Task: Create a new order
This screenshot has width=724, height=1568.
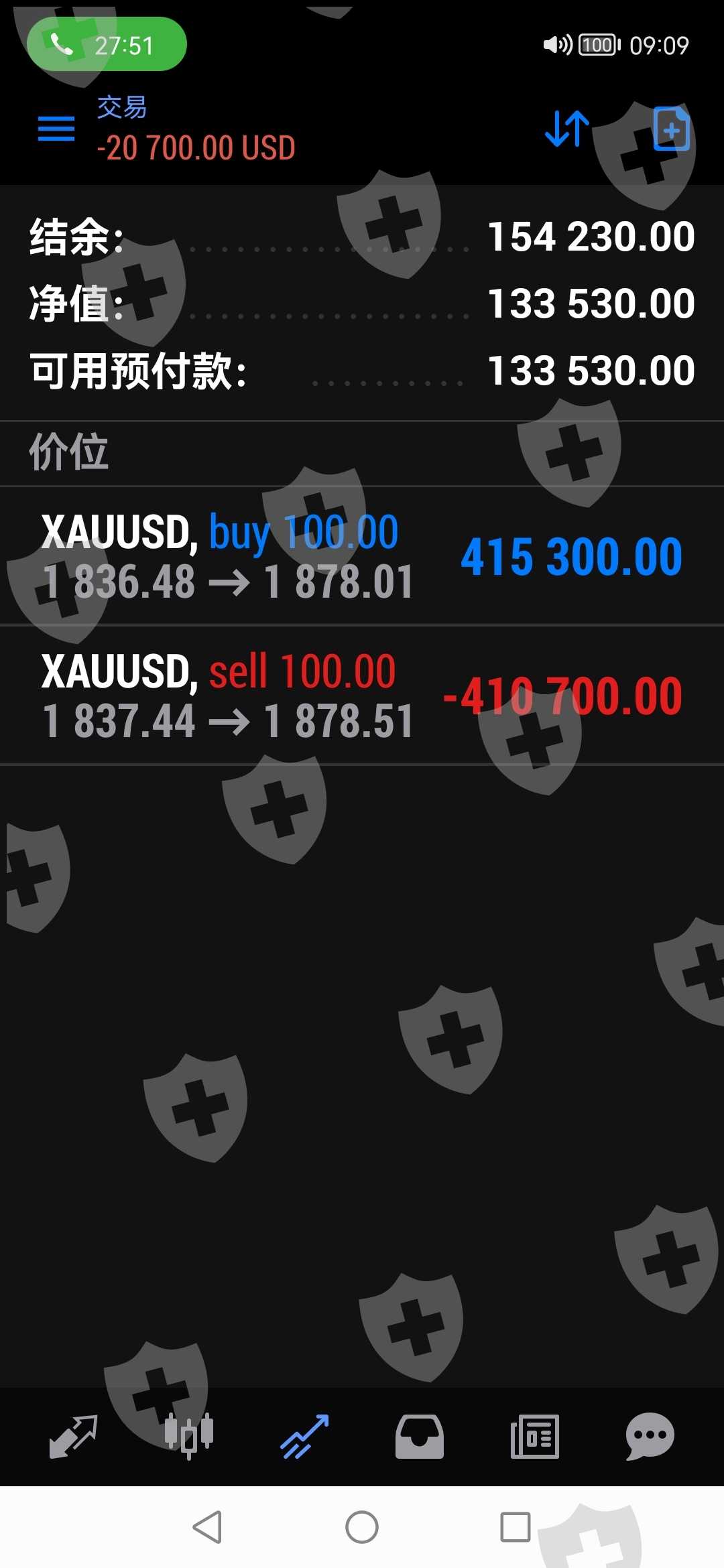Action: pos(671,128)
